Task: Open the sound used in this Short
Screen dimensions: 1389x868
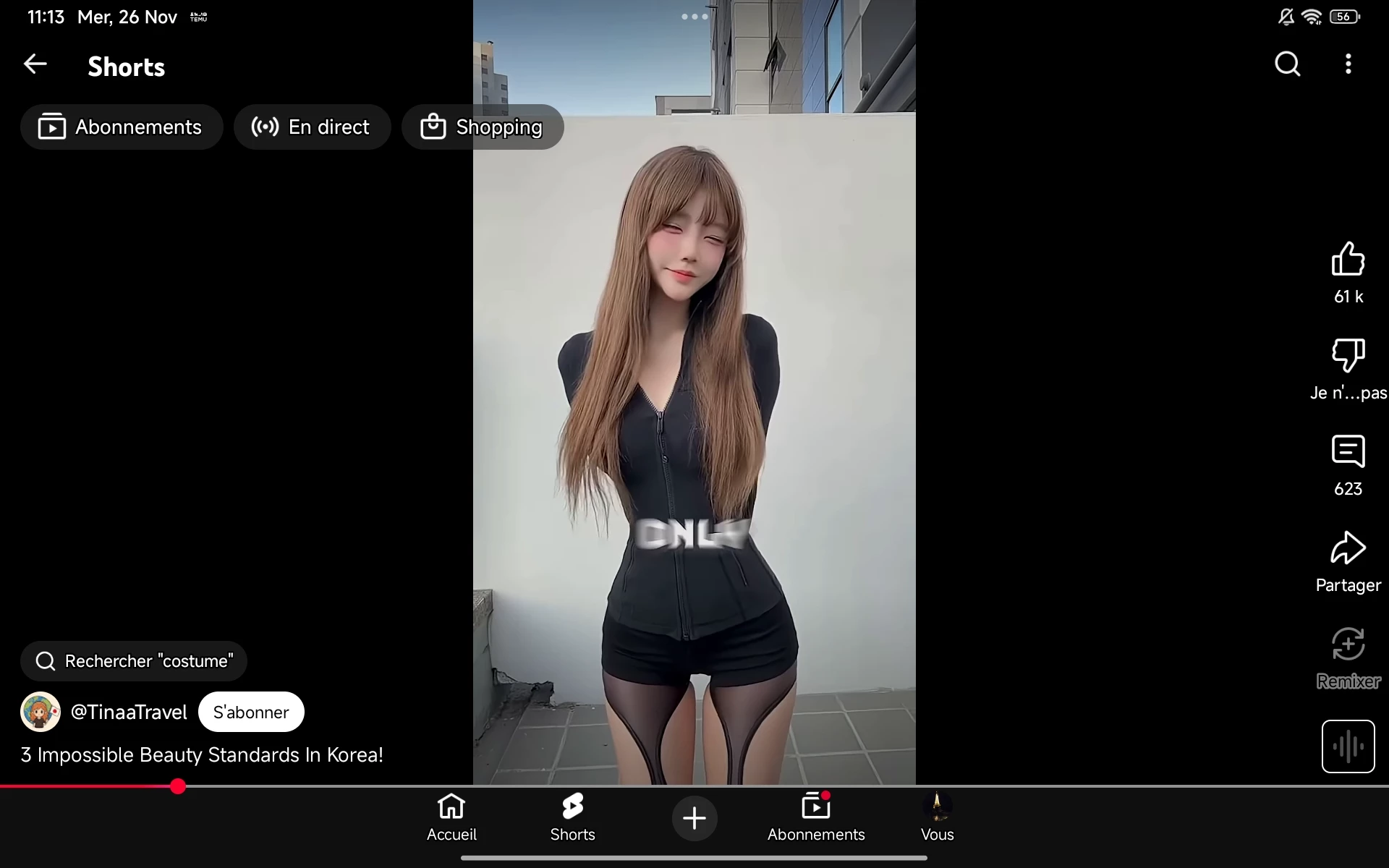Action: tap(1348, 746)
